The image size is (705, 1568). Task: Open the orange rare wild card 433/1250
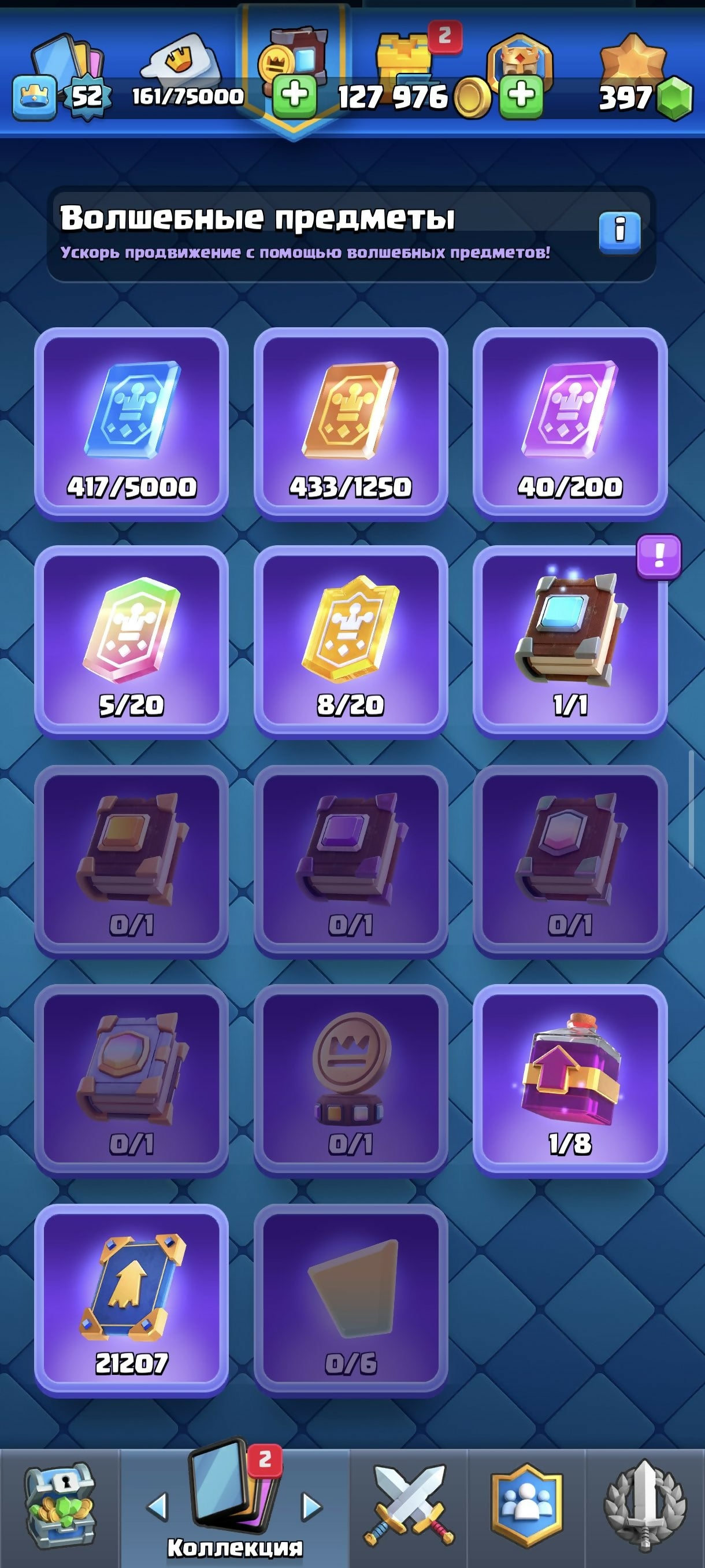[350, 423]
